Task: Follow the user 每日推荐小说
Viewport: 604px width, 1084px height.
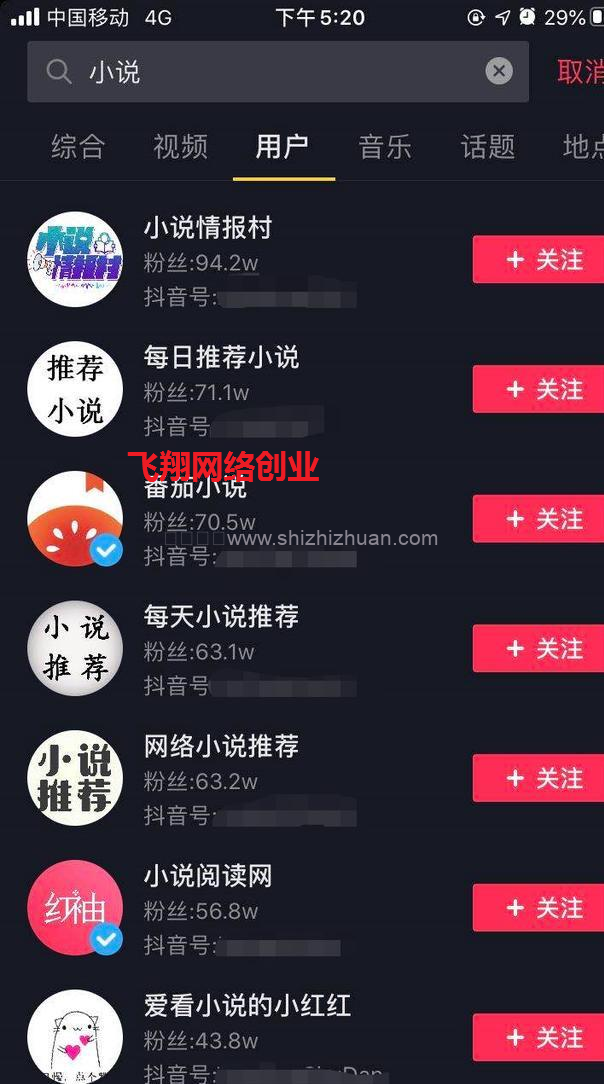Action: click(540, 389)
